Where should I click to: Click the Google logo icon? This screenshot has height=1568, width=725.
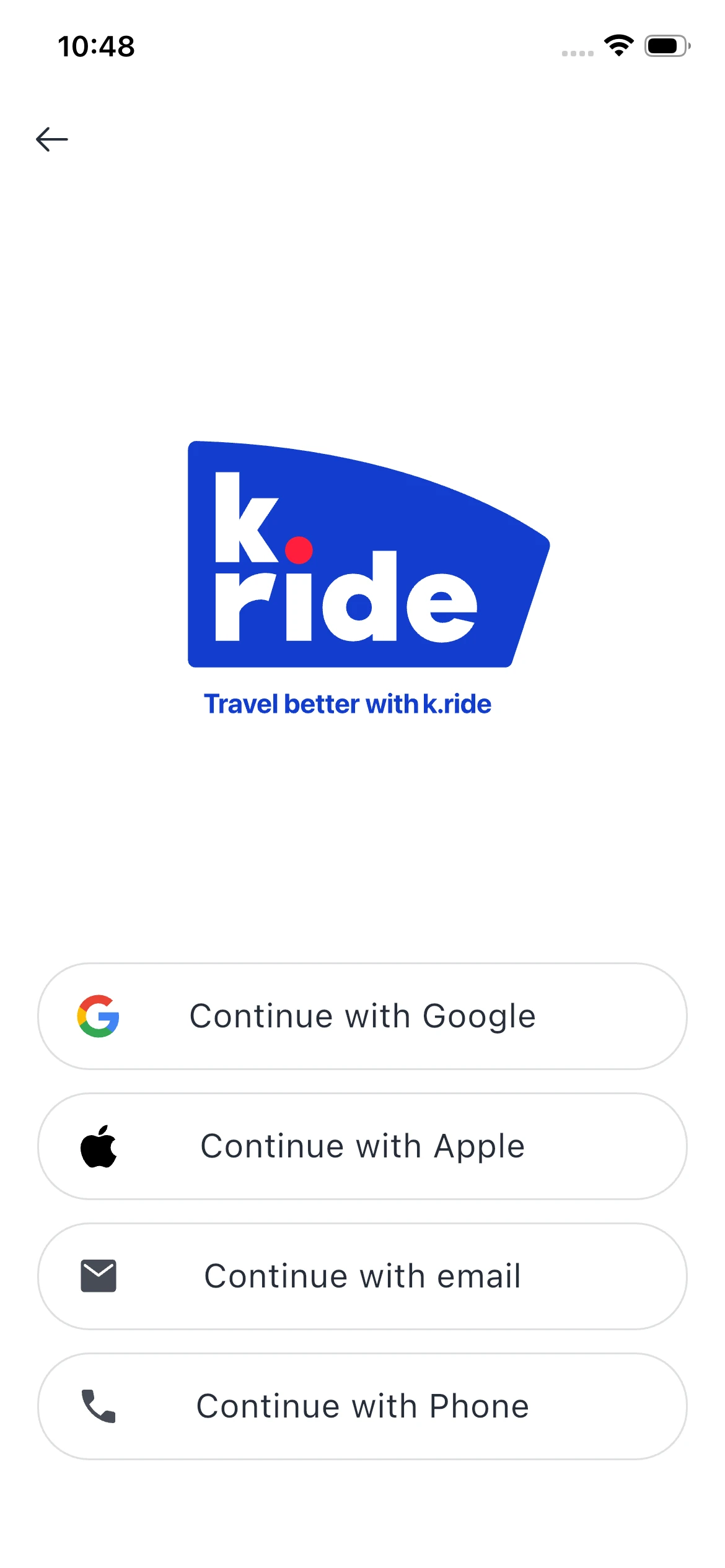click(98, 1016)
